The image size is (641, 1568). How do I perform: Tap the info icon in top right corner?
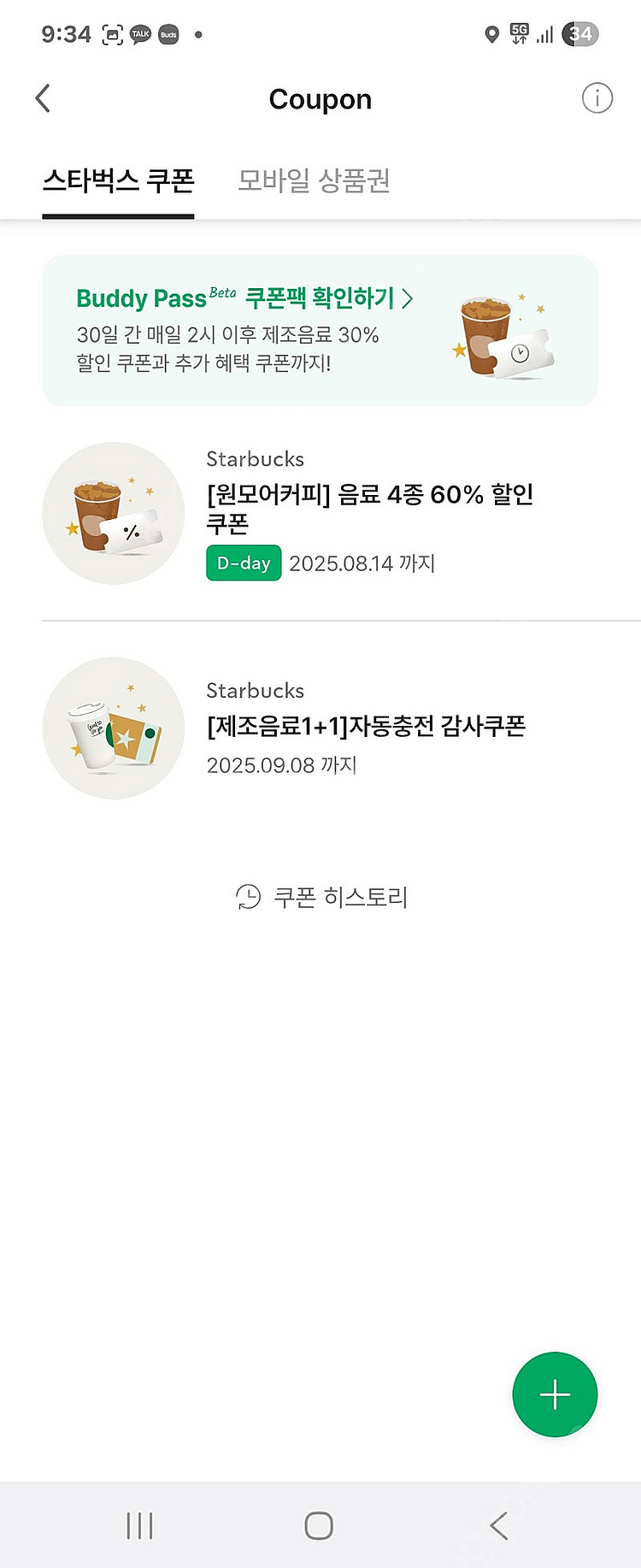coord(597,98)
